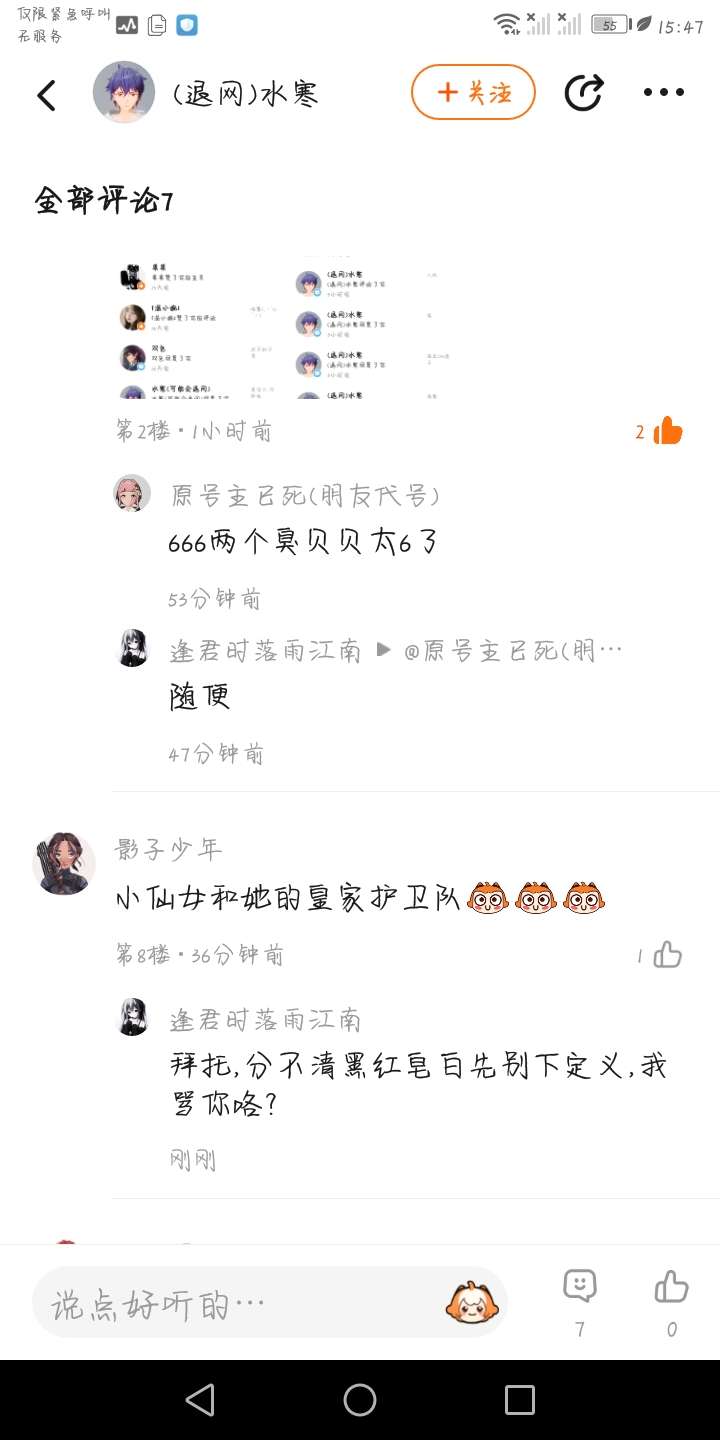The width and height of the screenshot is (720, 1440).
Task: Open 影子少年's avatar
Action: [64, 863]
